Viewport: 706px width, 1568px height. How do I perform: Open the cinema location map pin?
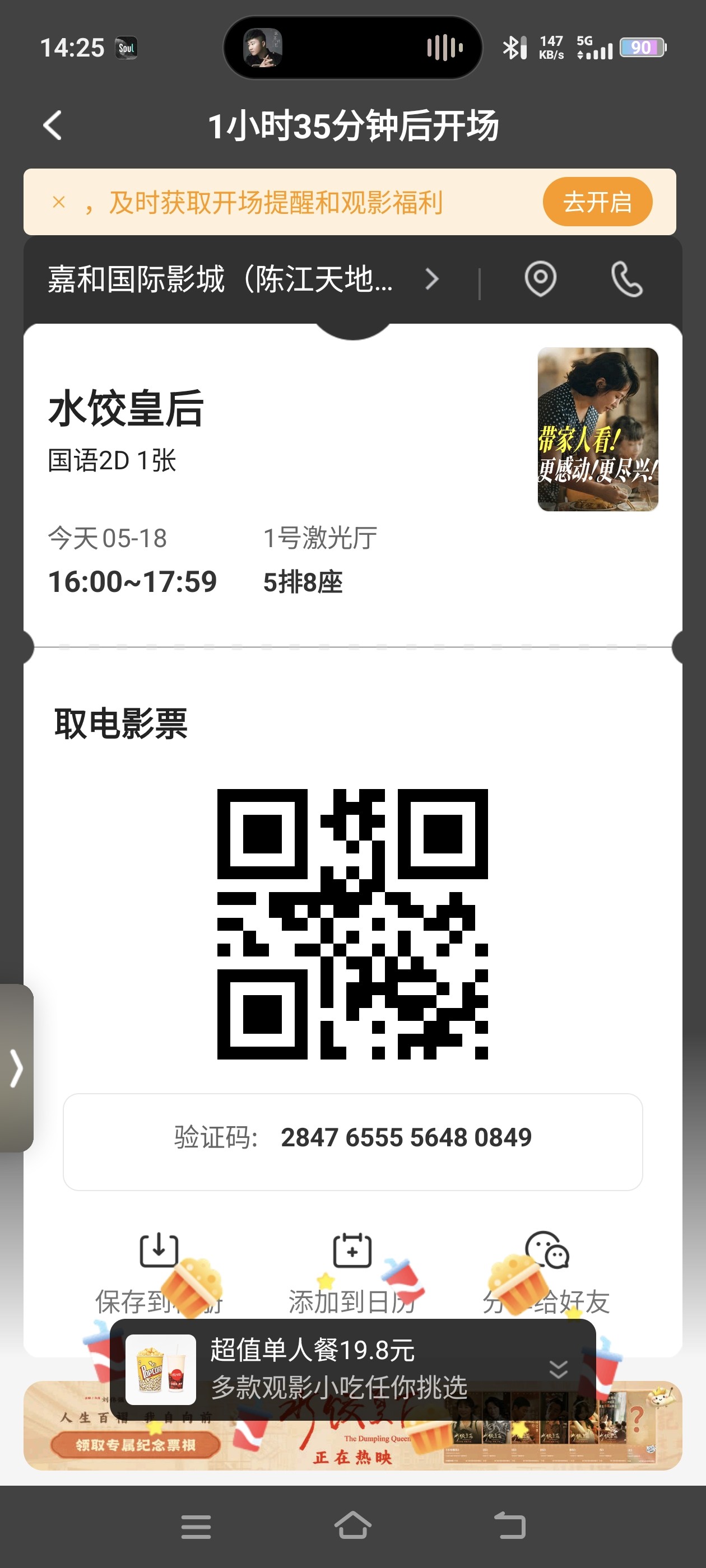pyautogui.click(x=540, y=279)
